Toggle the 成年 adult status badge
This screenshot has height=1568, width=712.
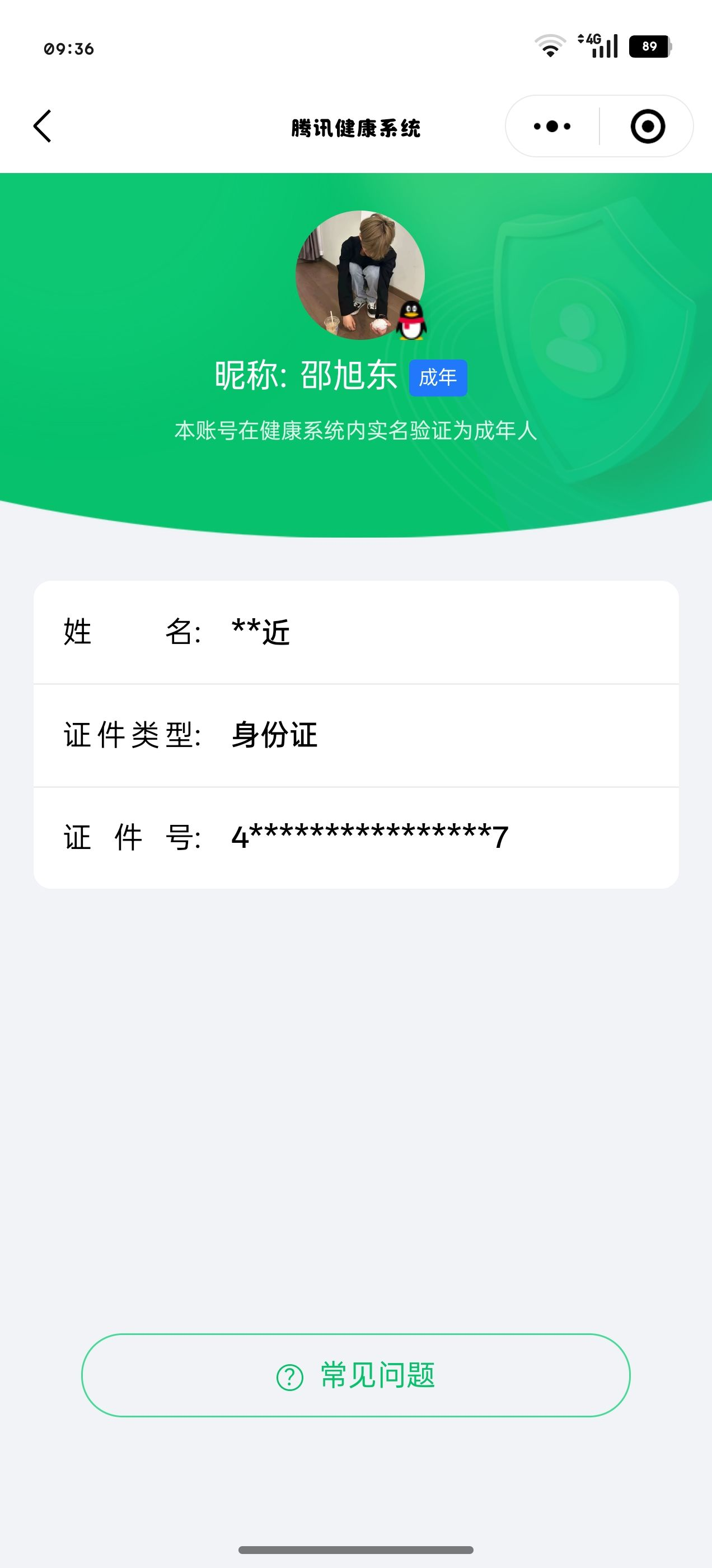(439, 377)
